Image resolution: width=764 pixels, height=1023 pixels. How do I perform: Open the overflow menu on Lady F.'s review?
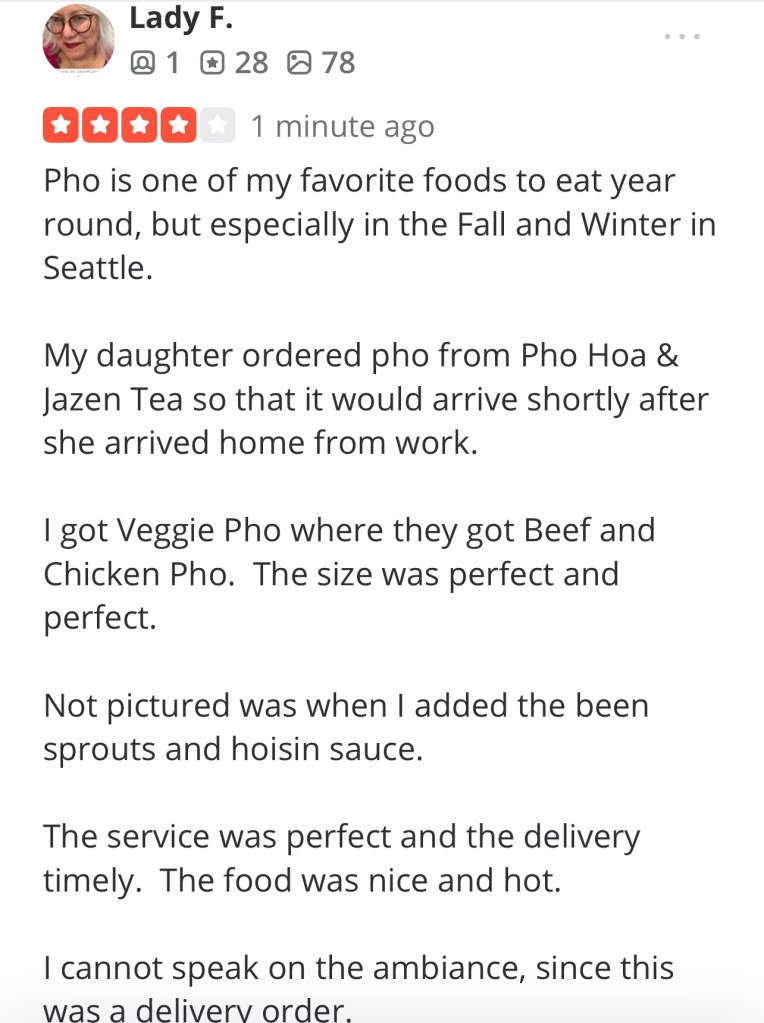pos(682,37)
